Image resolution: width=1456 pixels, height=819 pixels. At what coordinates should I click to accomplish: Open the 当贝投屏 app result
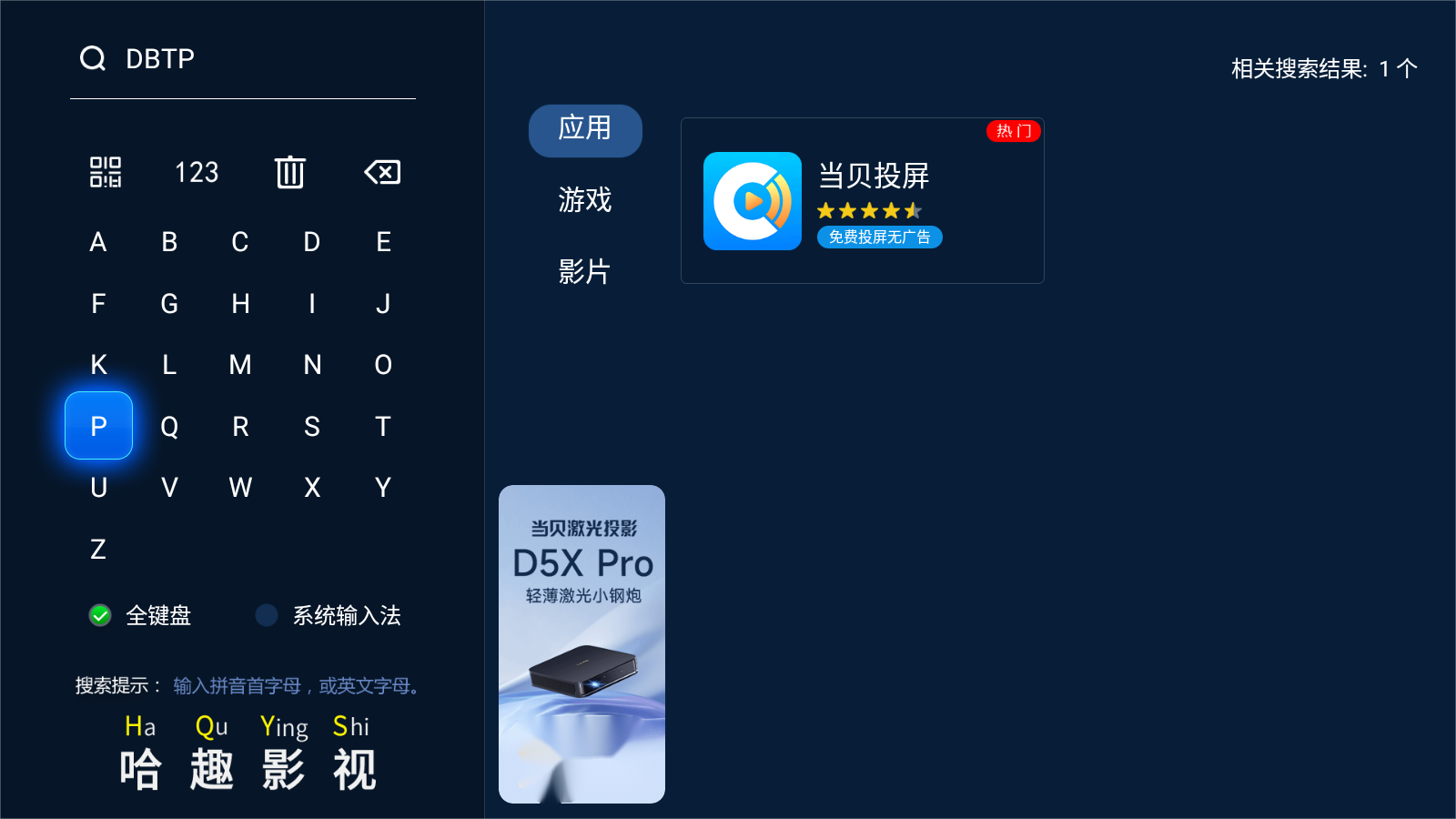coord(862,201)
